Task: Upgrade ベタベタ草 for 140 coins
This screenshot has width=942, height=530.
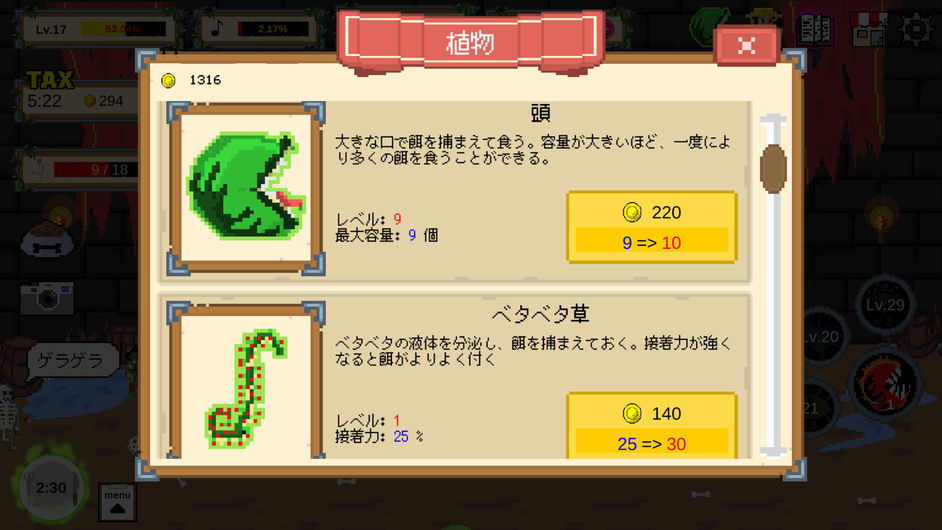Action: click(x=652, y=425)
